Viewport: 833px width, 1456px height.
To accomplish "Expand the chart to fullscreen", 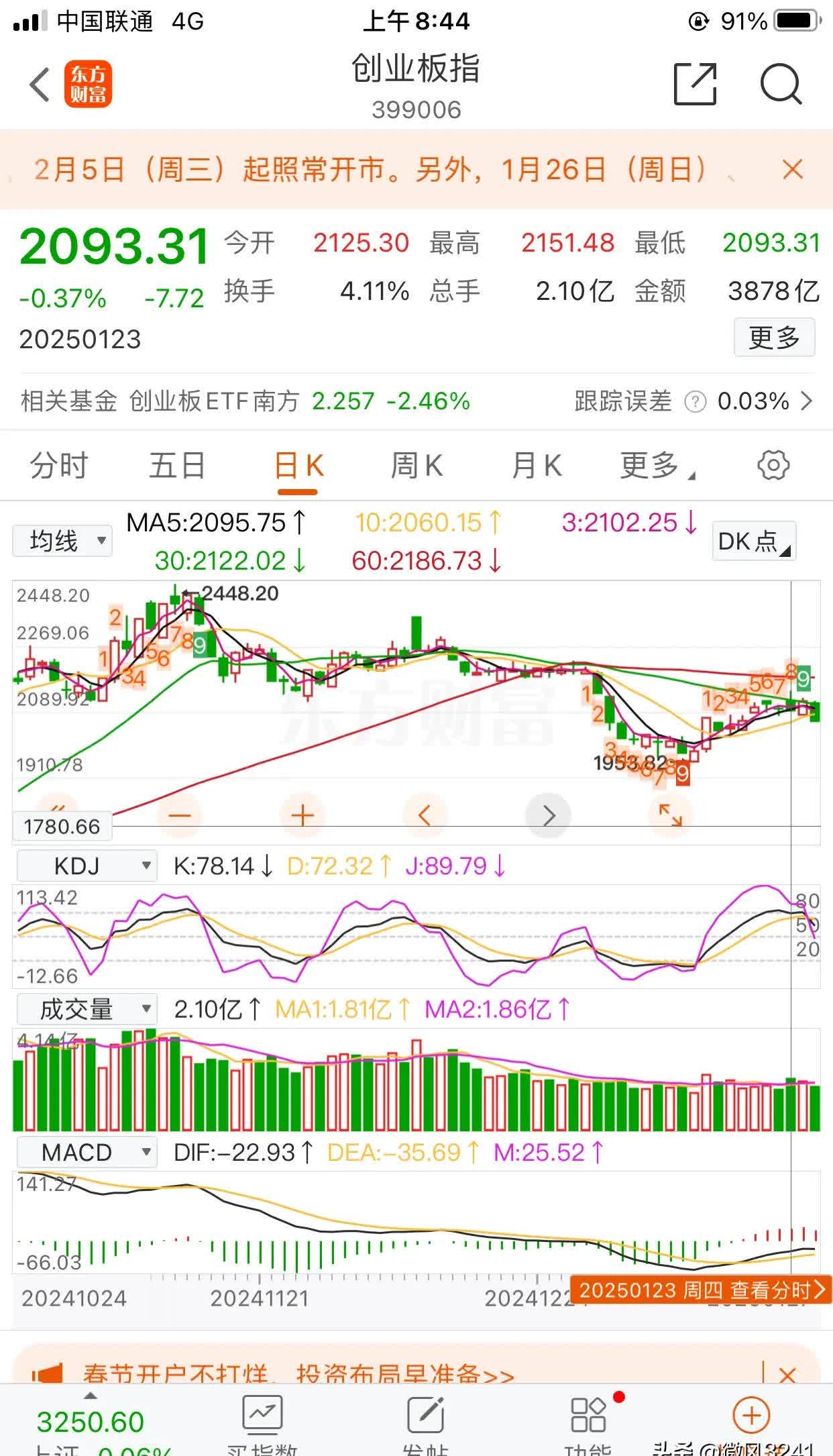I will pos(671,815).
